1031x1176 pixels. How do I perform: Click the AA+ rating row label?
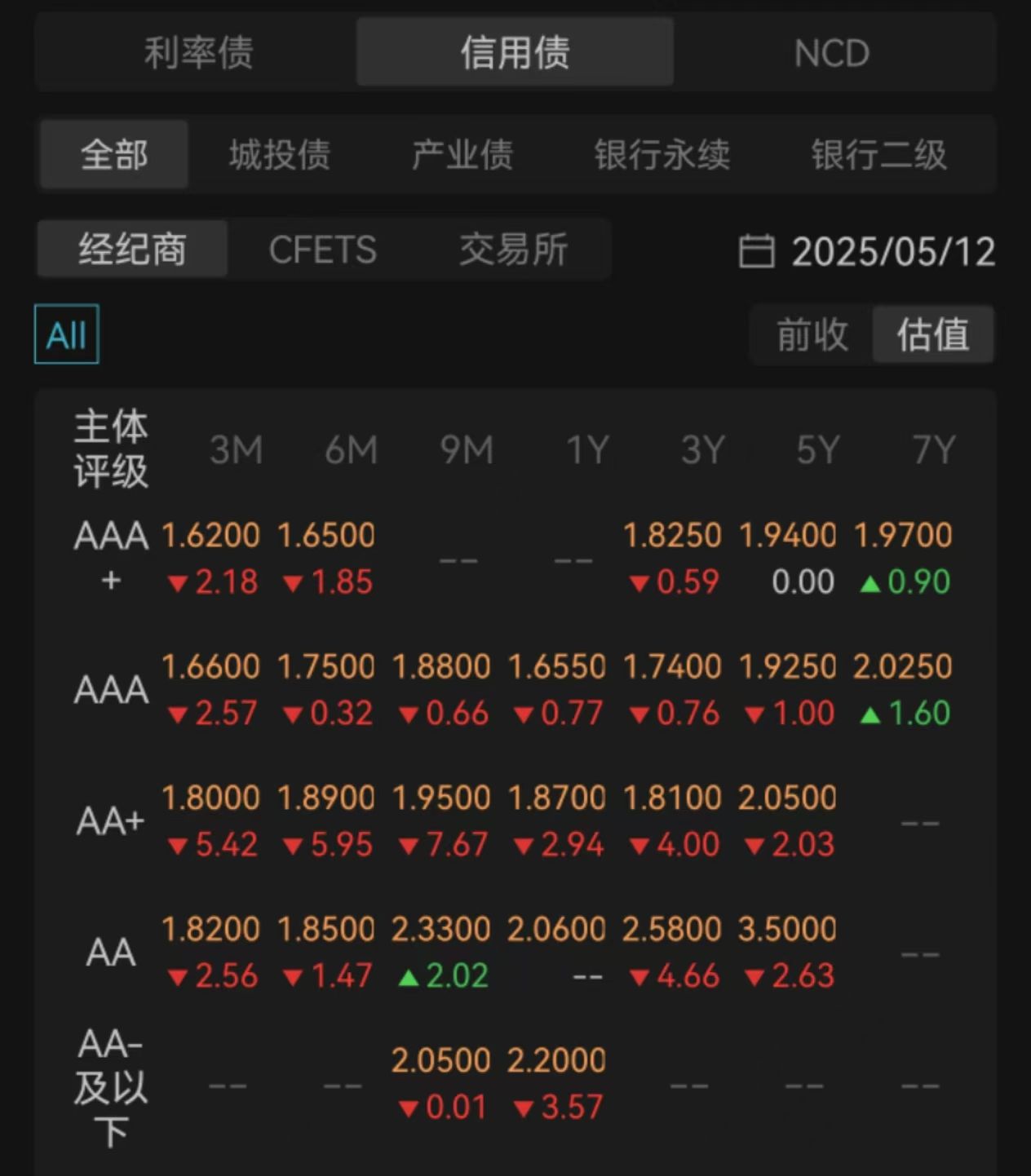(x=111, y=820)
